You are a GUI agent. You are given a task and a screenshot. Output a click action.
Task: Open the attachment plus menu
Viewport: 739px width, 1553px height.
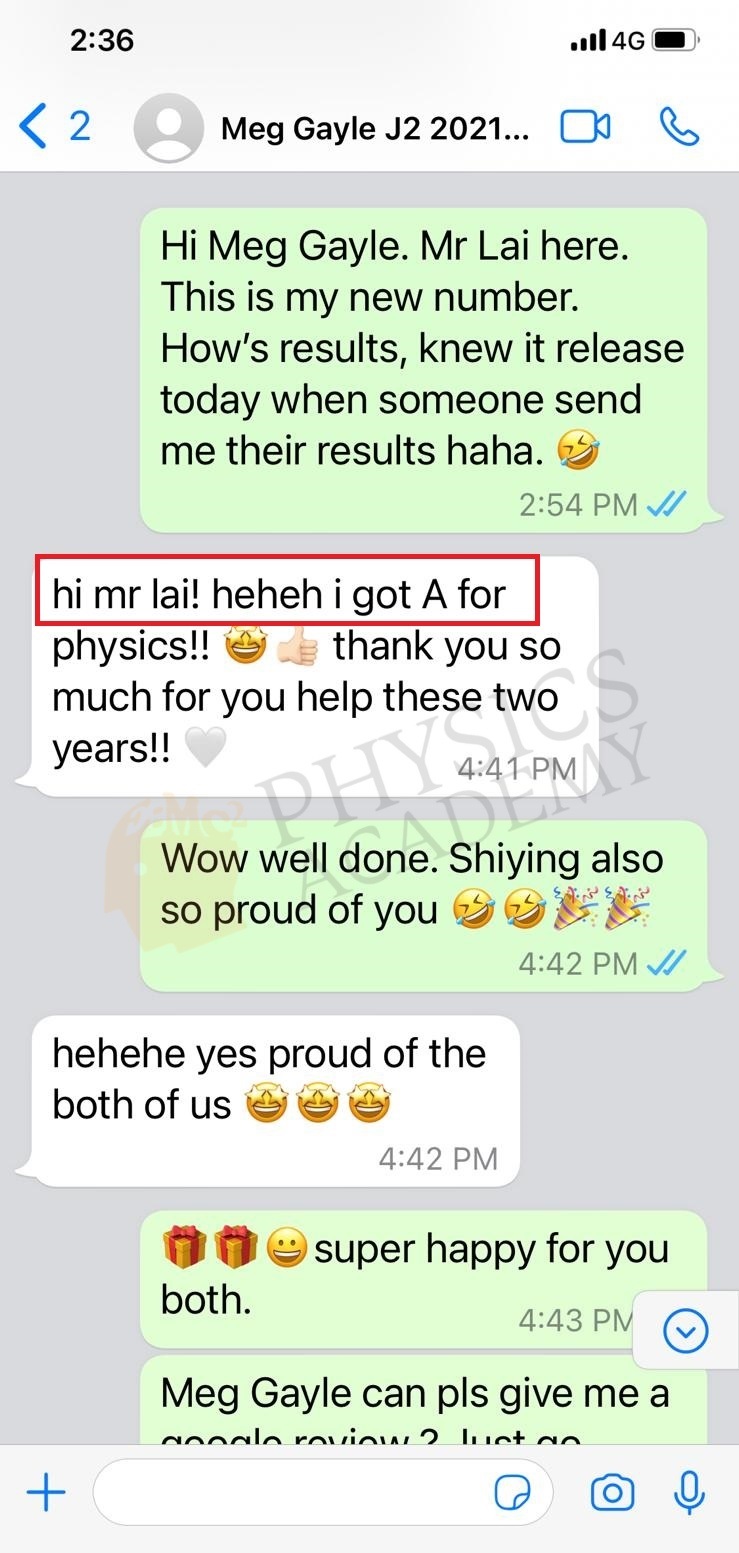[x=46, y=1494]
